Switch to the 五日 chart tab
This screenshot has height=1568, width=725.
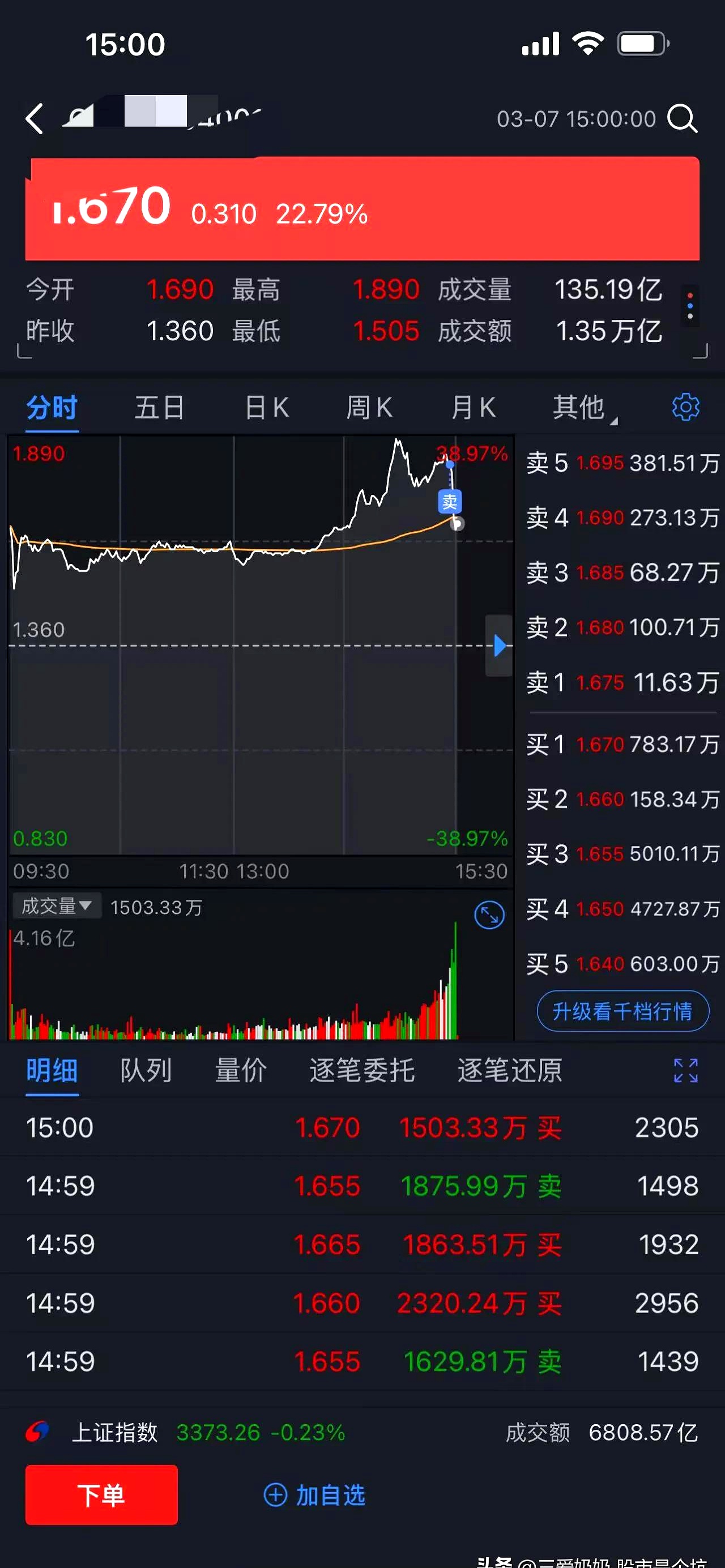coord(159,407)
